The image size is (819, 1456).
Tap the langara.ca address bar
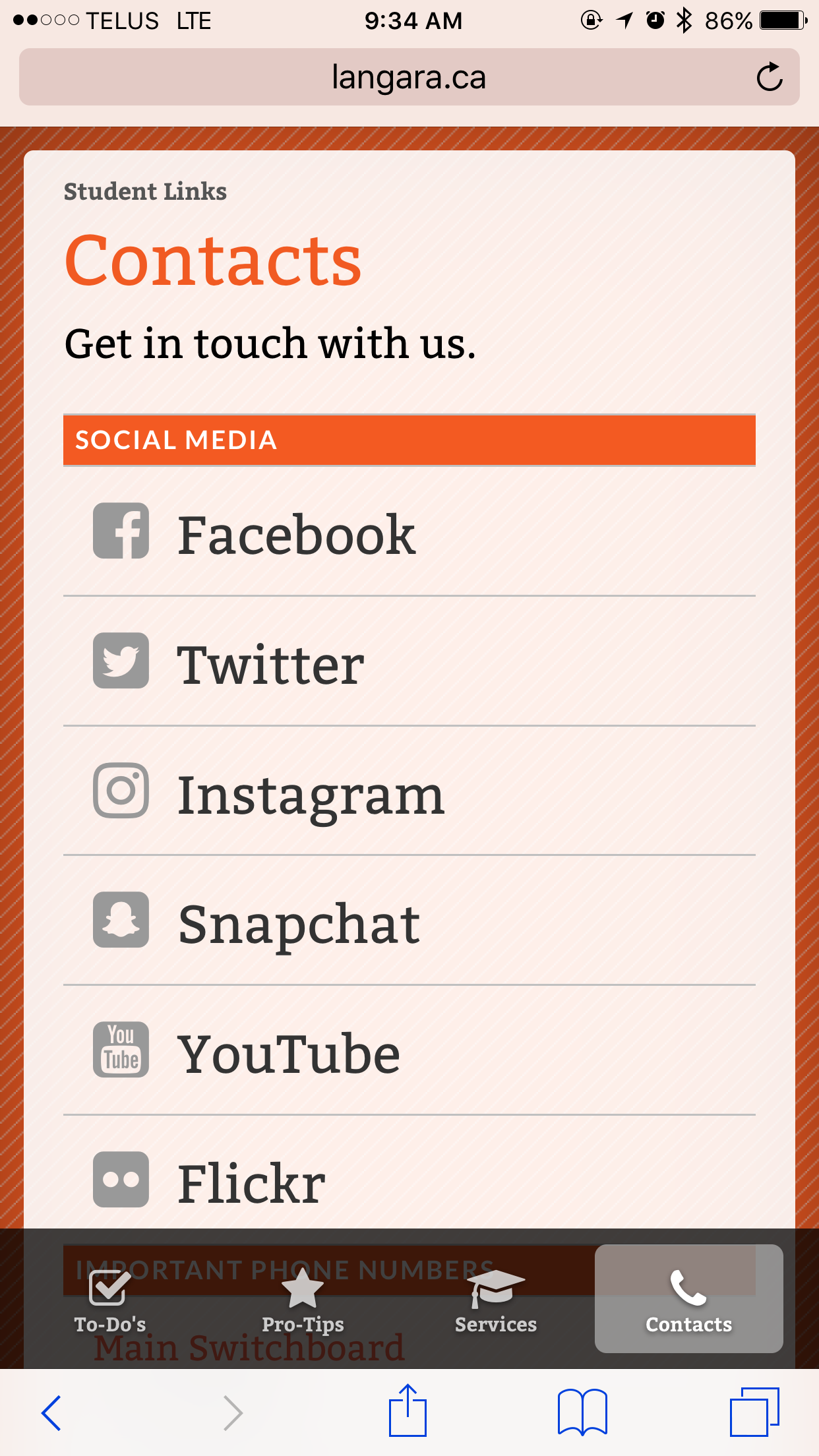tap(409, 77)
